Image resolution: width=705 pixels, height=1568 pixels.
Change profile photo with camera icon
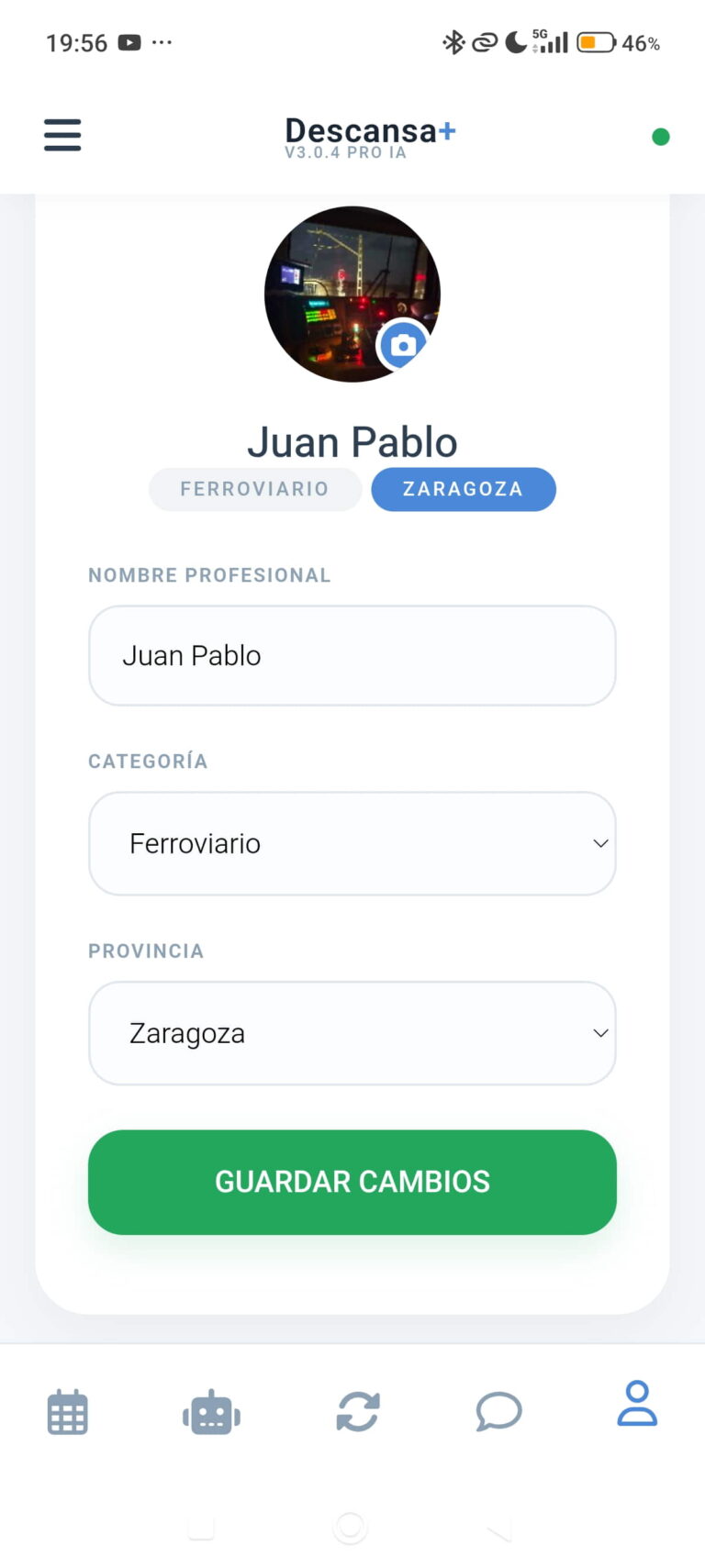(x=402, y=346)
